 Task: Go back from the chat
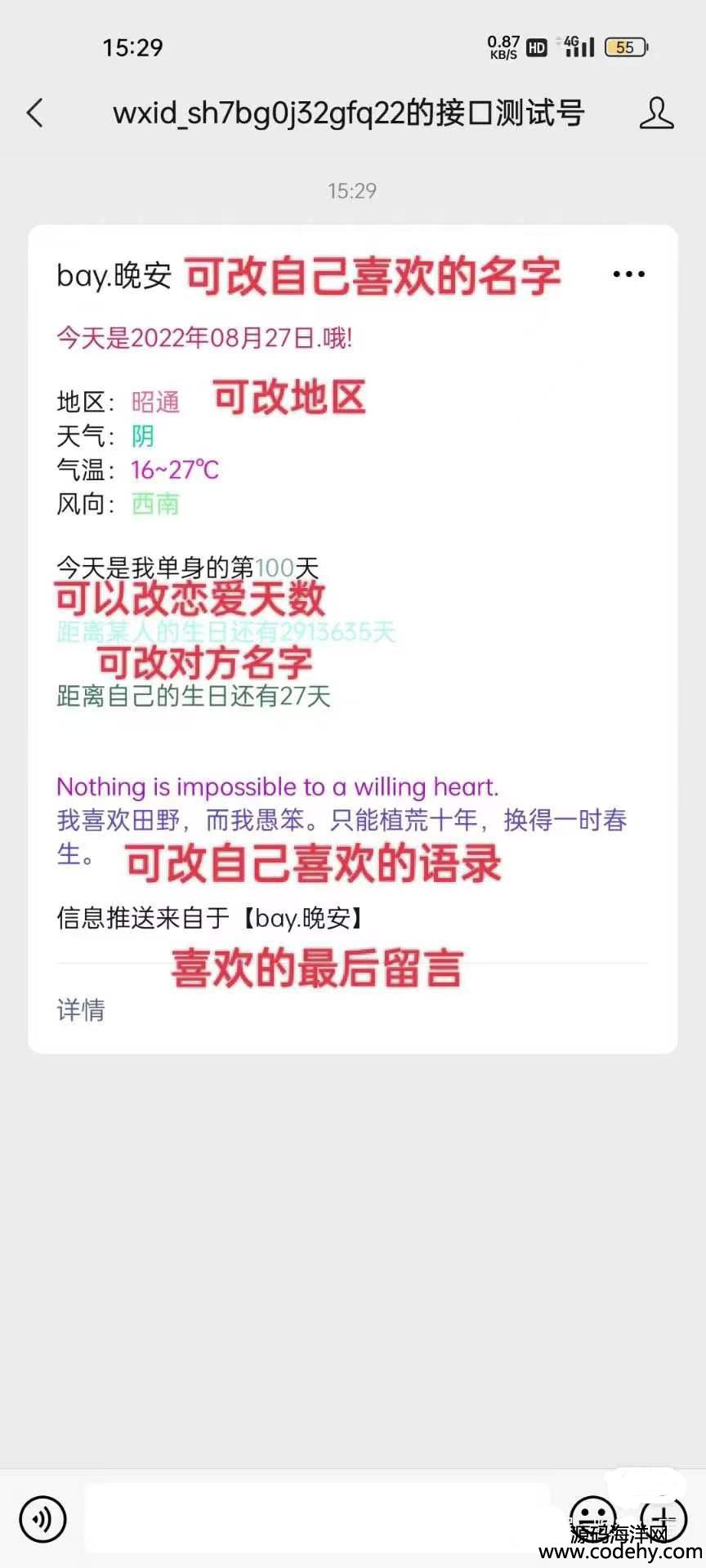34,113
